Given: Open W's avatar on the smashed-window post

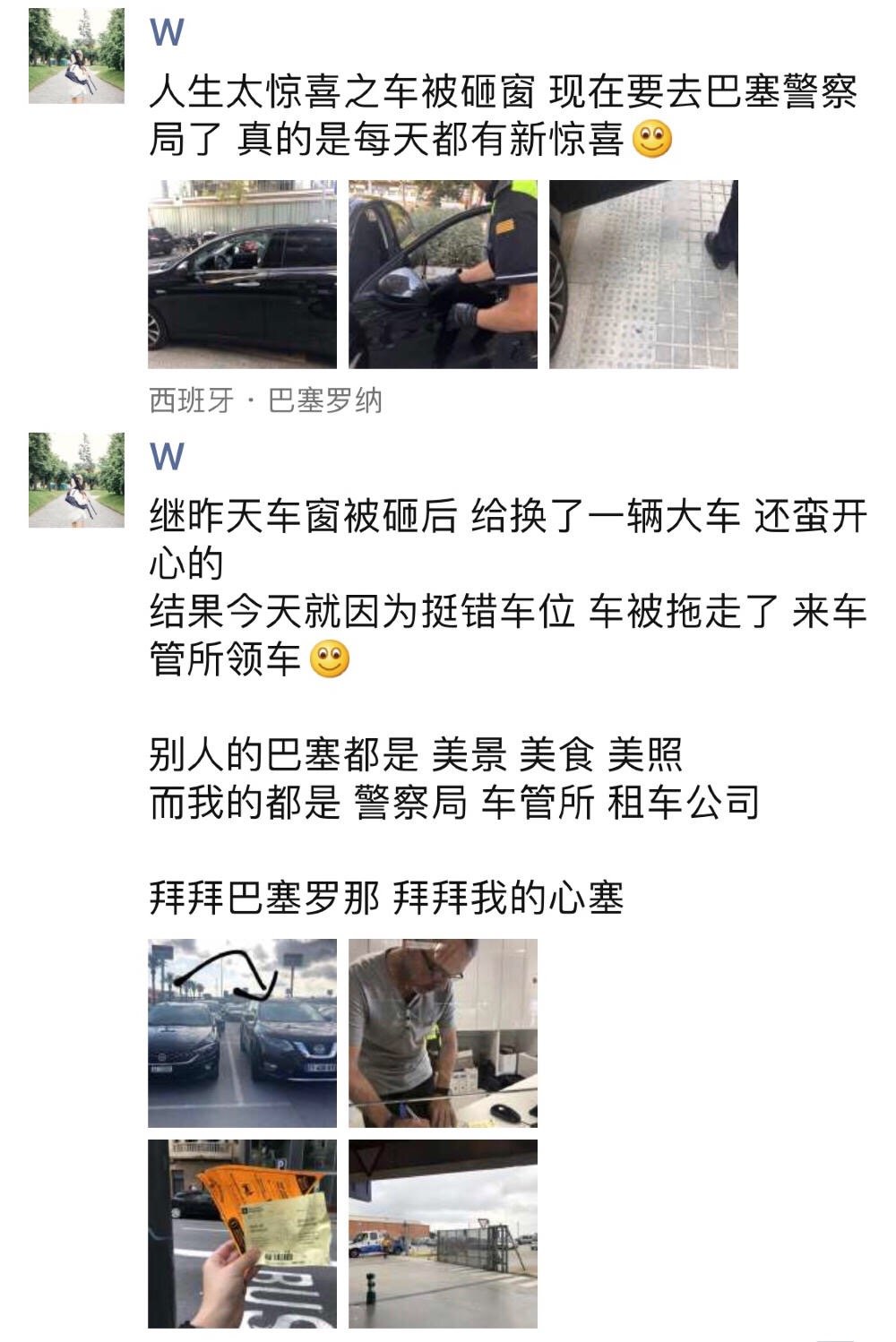Looking at the screenshot, I should (76, 56).
